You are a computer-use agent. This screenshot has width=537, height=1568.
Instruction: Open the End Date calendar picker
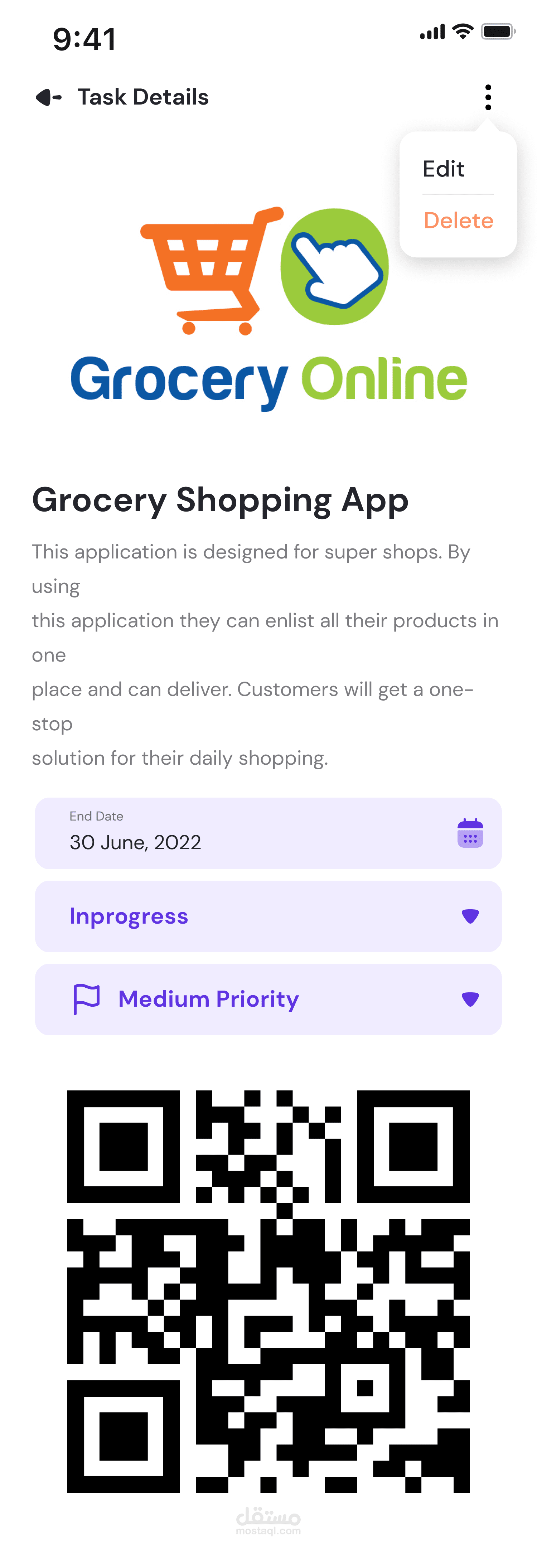470,833
